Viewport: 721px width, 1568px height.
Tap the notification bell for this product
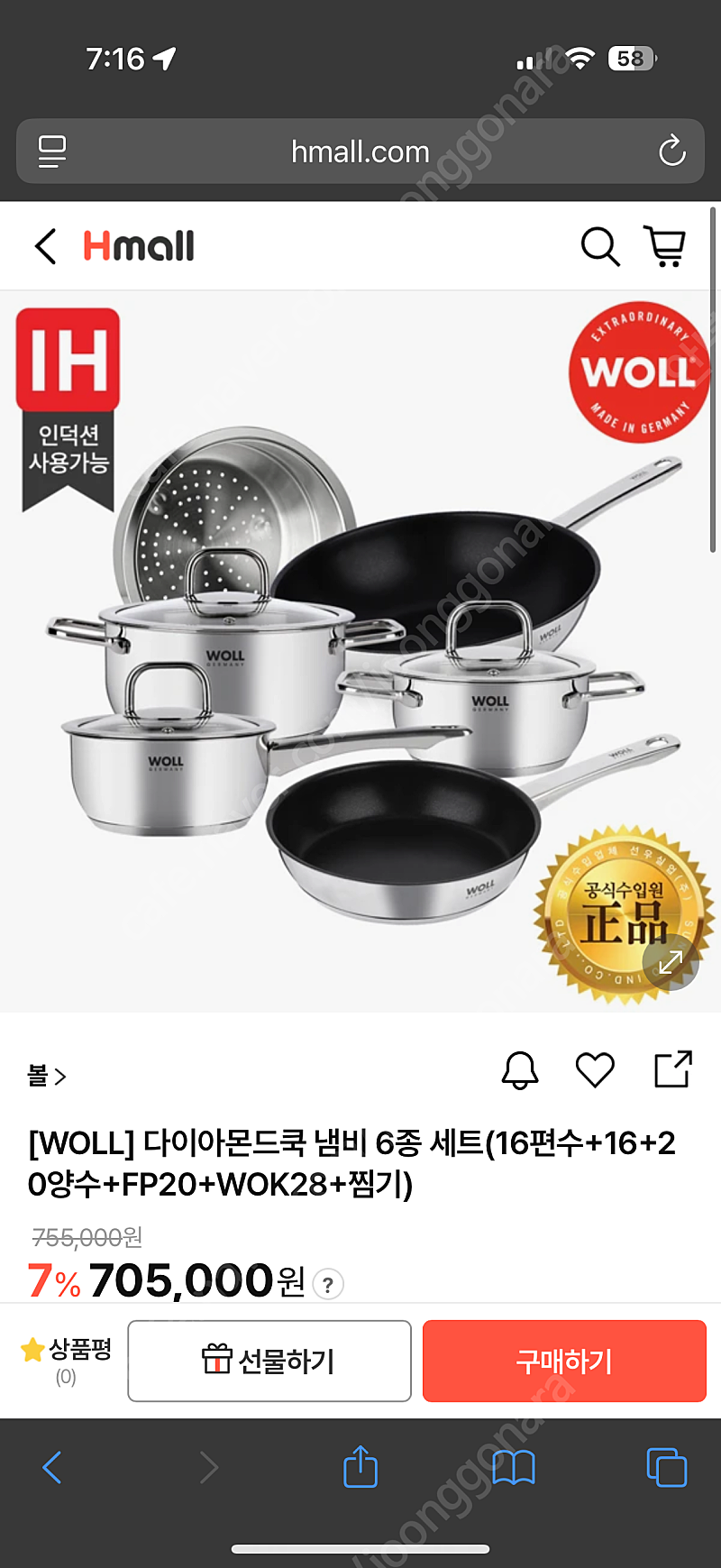click(520, 1070)
